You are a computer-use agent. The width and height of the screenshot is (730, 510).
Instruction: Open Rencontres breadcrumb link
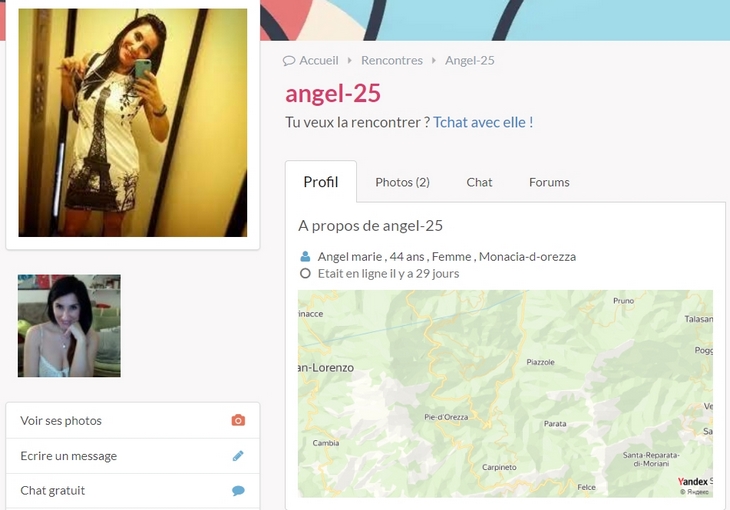(x=391, y=60)
